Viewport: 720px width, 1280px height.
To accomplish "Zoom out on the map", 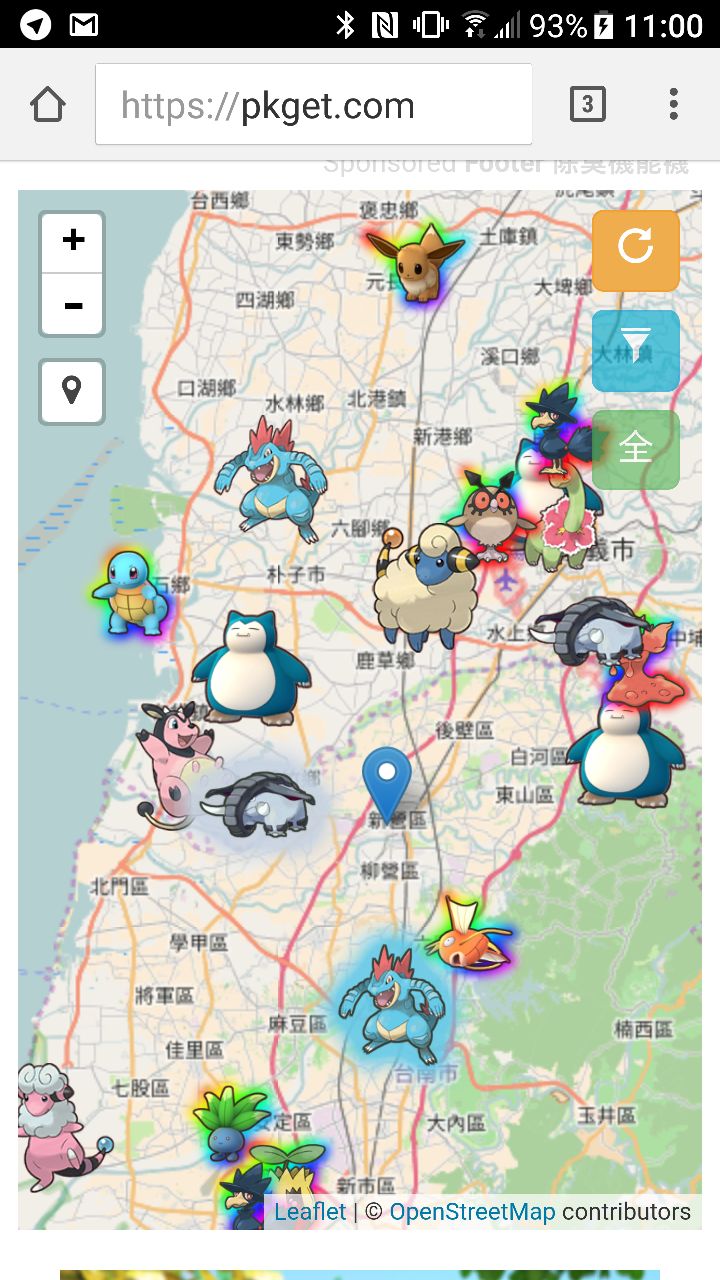I will 72,305.
